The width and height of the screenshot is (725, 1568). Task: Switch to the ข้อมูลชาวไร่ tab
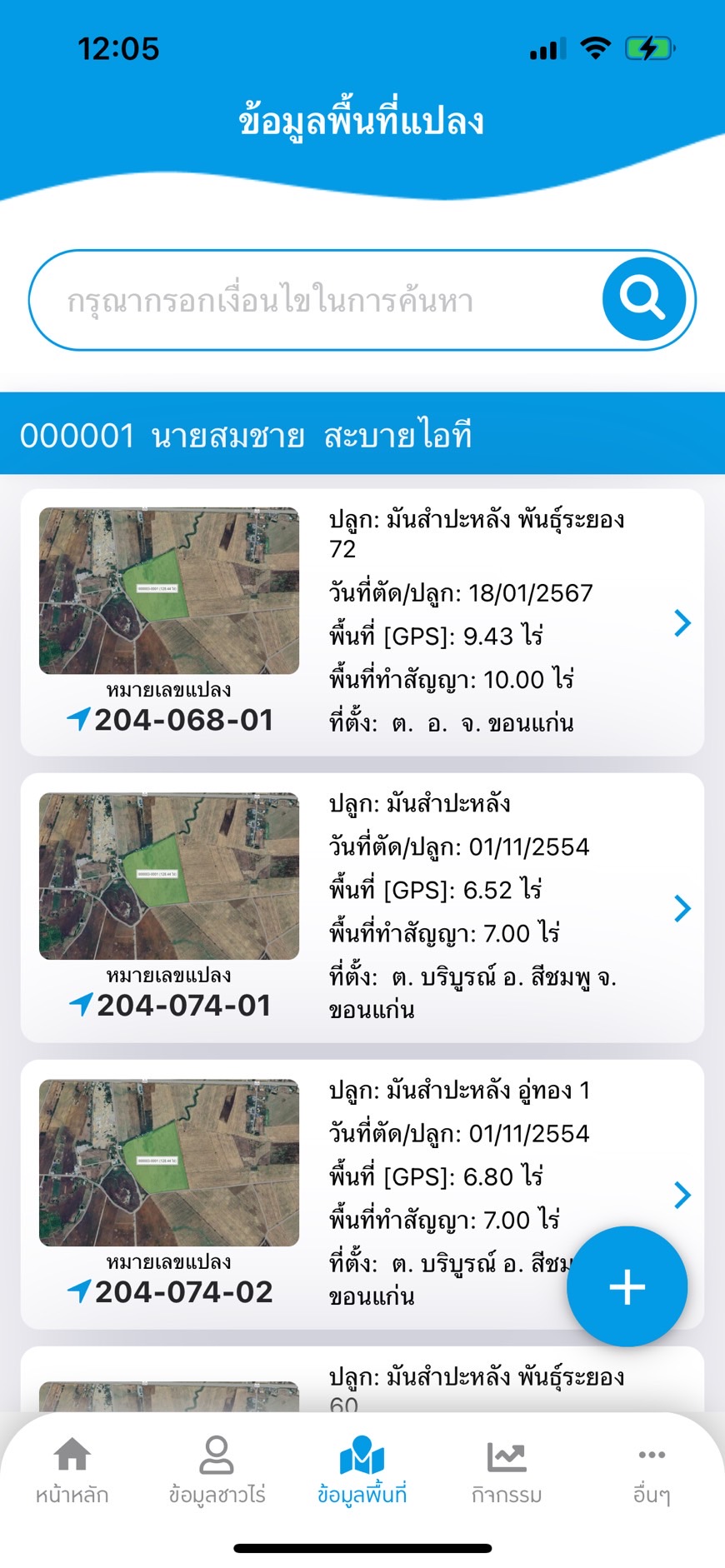pos(217,1471)
